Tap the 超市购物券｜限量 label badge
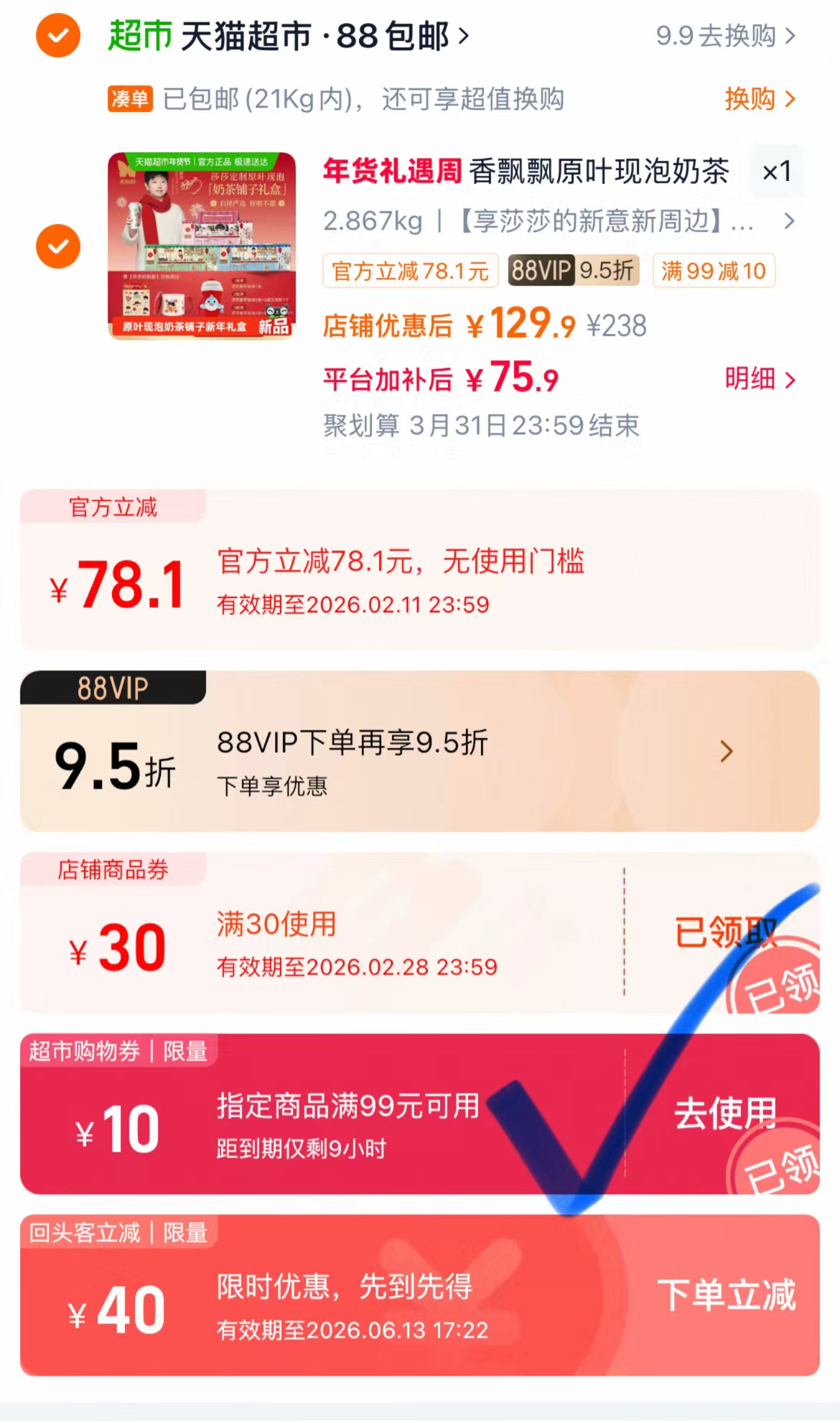The width and height of the screenshot is (840, 1423). point(117,1050)
